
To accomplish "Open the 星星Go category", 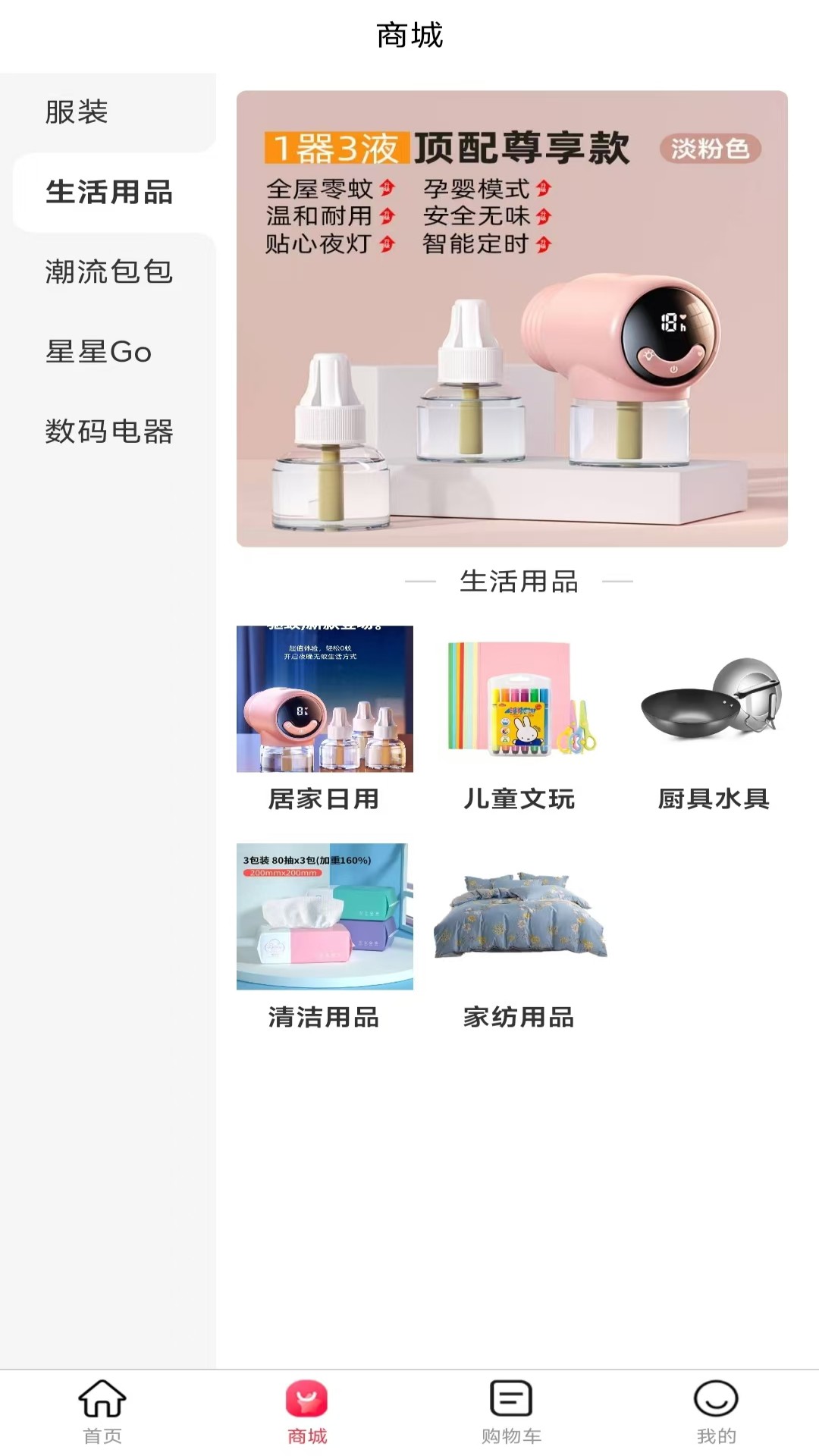I will click(99, 352).
